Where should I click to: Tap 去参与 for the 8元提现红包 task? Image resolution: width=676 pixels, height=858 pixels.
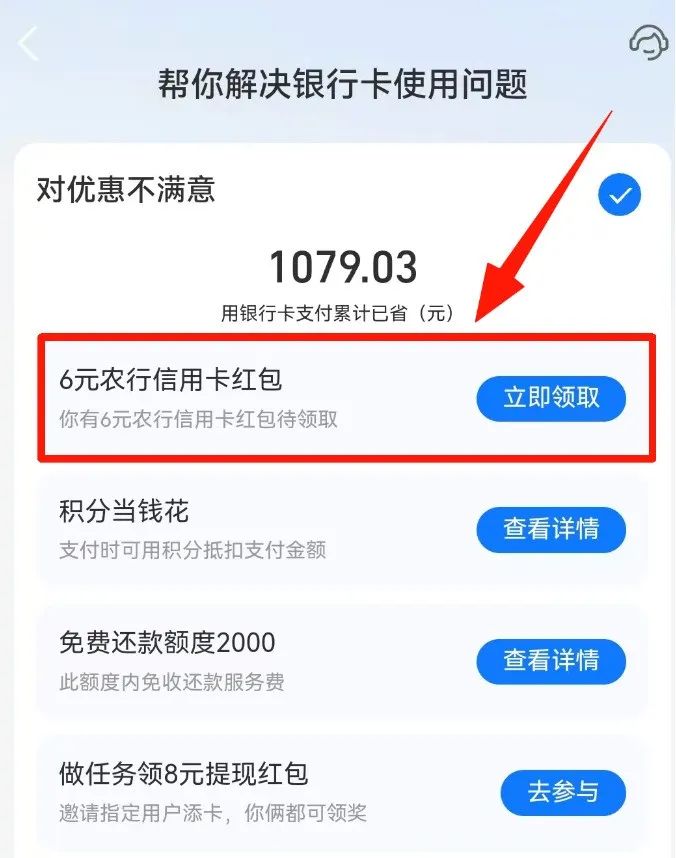click(563, 792)
